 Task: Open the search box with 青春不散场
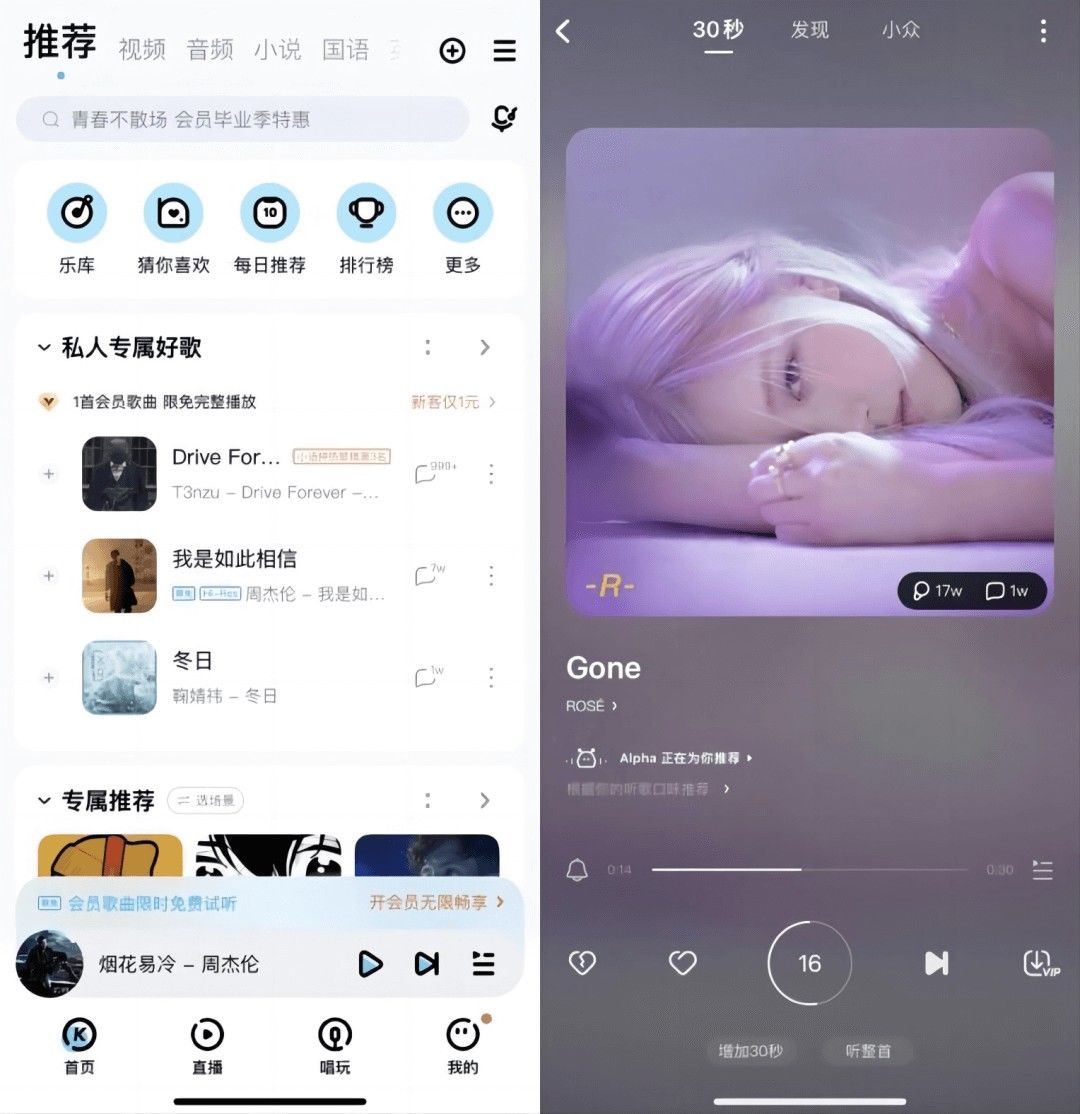(x=242, y=120)
